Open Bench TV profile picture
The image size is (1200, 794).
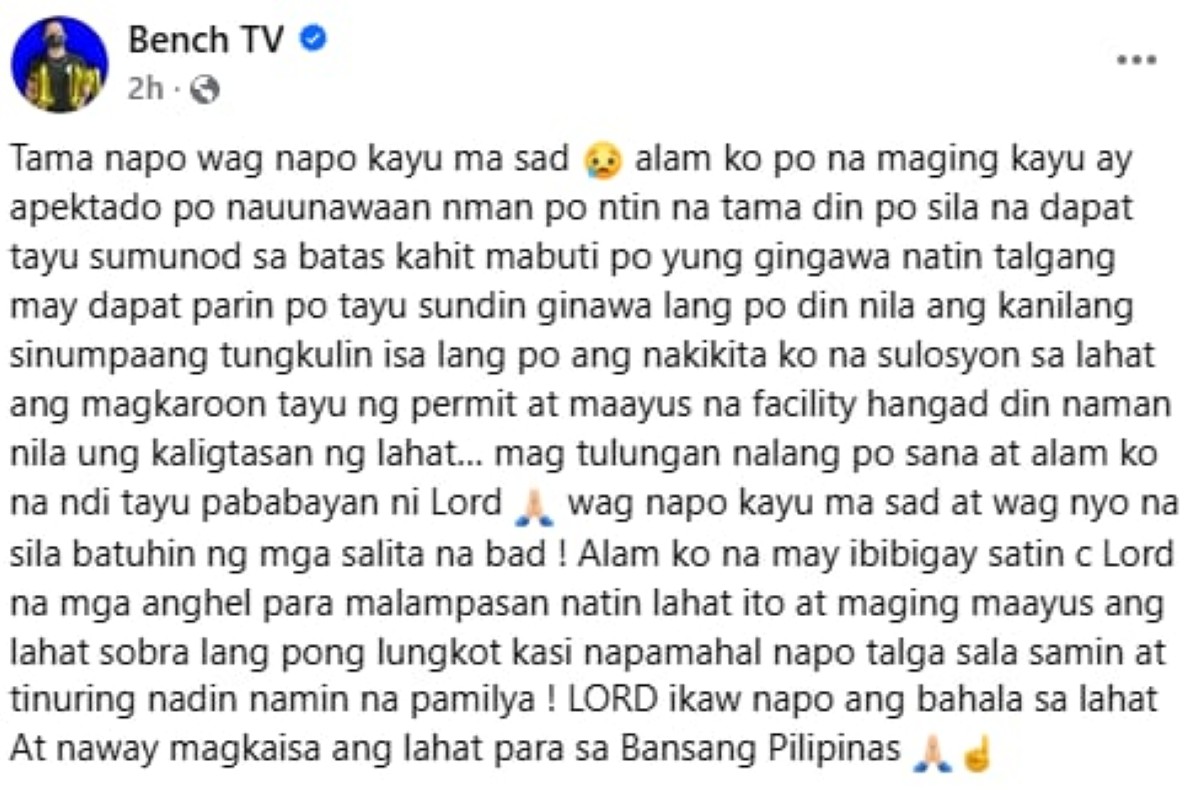click(x=59, y=64)
